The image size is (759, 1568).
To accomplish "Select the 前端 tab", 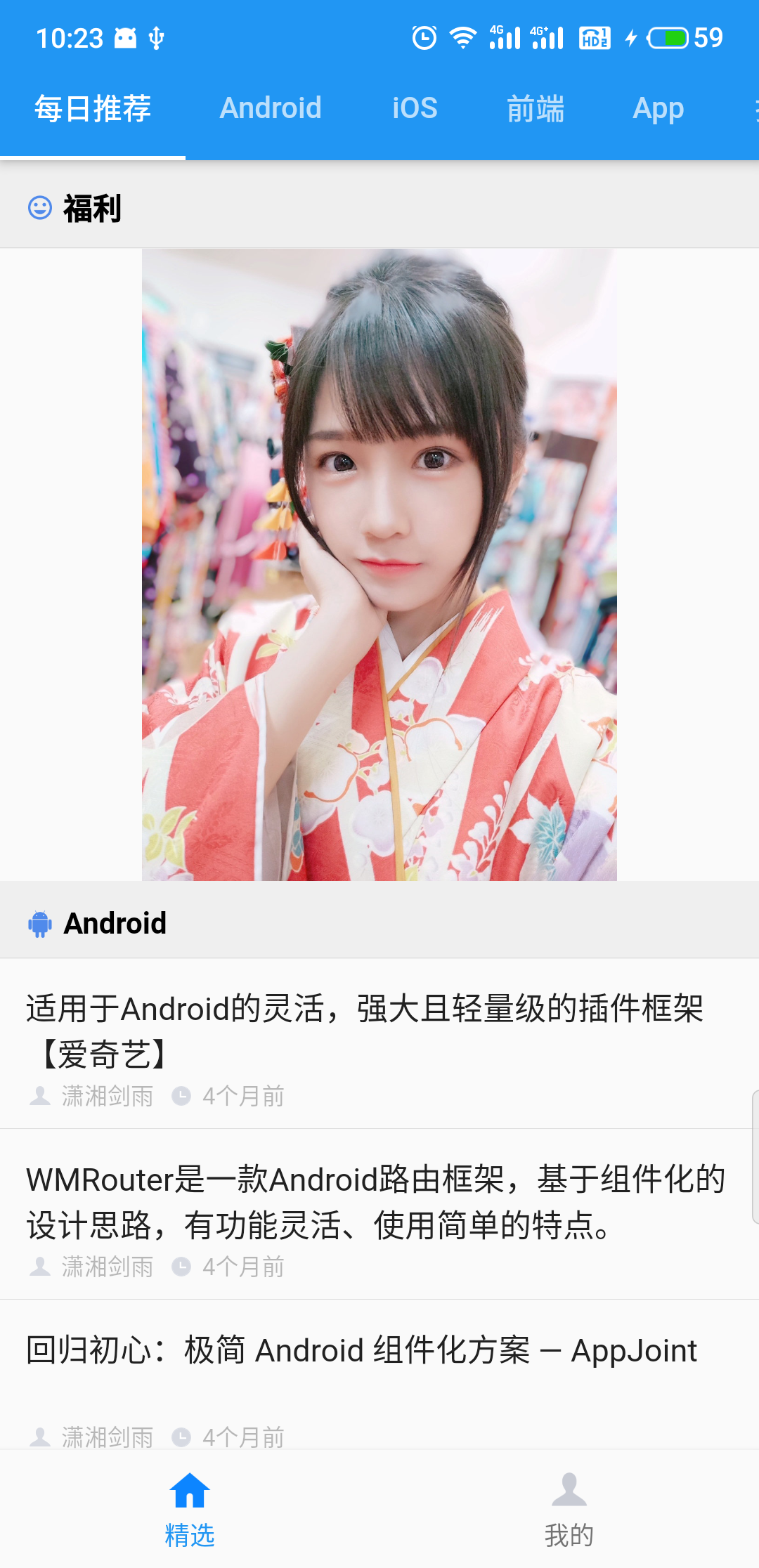I will [x=536, y=108].
